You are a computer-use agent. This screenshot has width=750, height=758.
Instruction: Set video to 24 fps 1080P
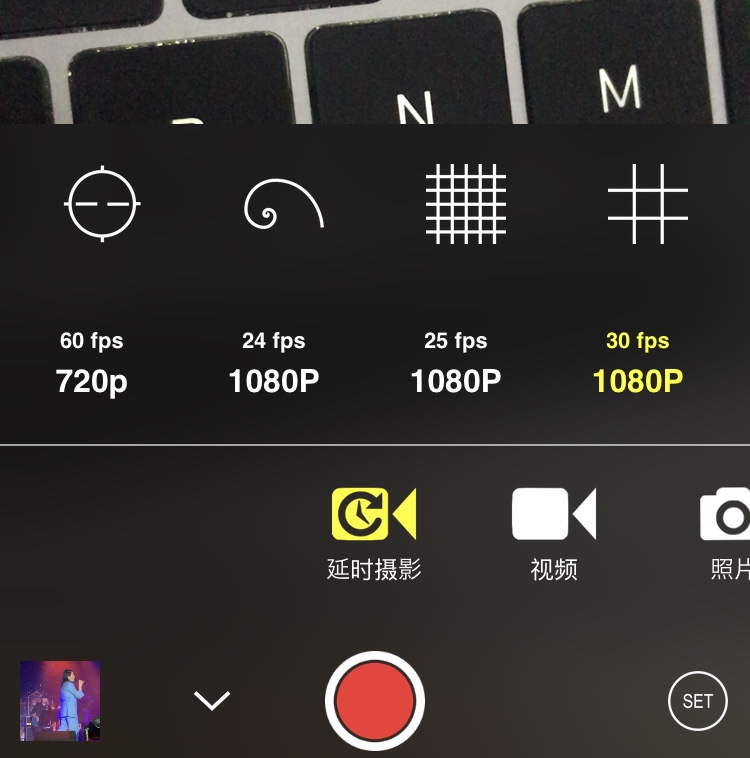(274, 362)
